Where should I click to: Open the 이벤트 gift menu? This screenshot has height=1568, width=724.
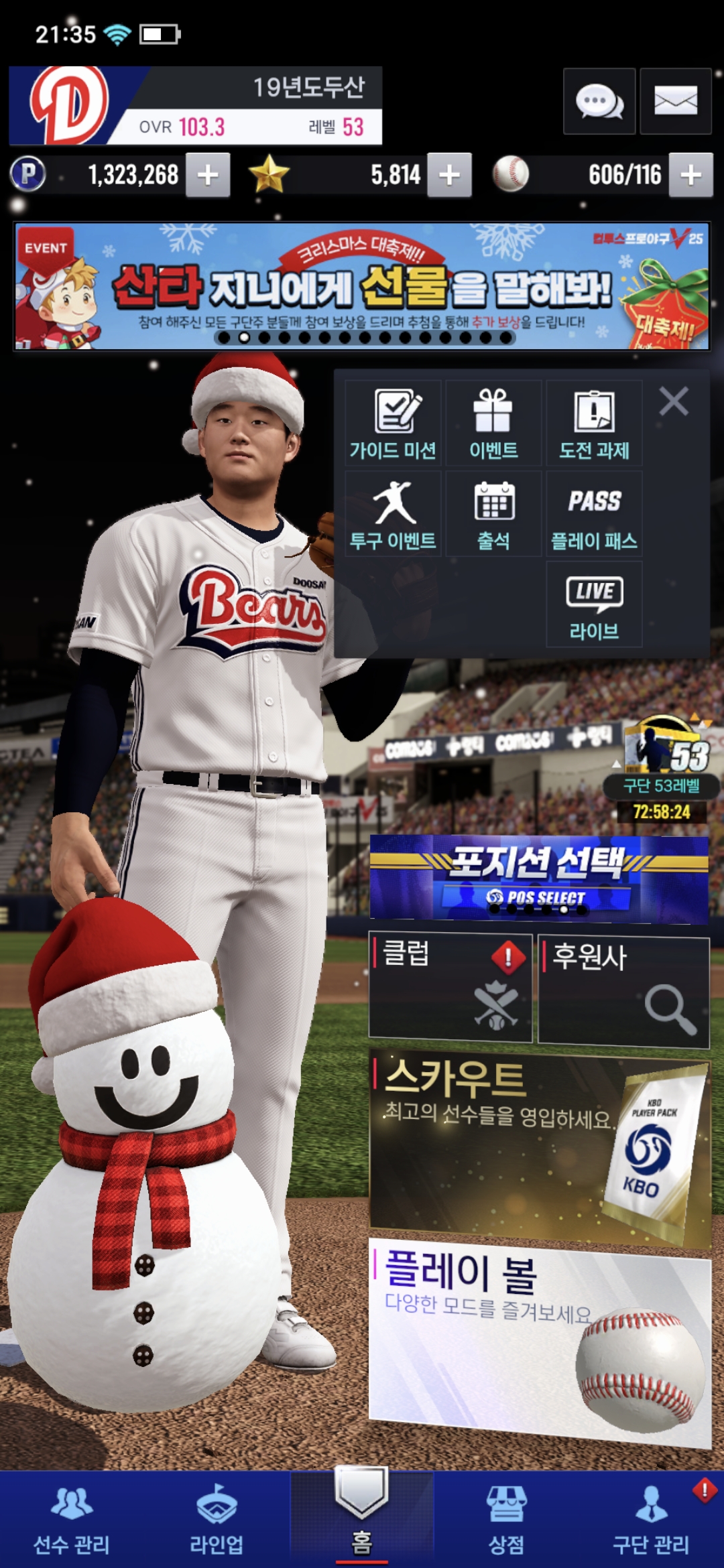[493, 423]
